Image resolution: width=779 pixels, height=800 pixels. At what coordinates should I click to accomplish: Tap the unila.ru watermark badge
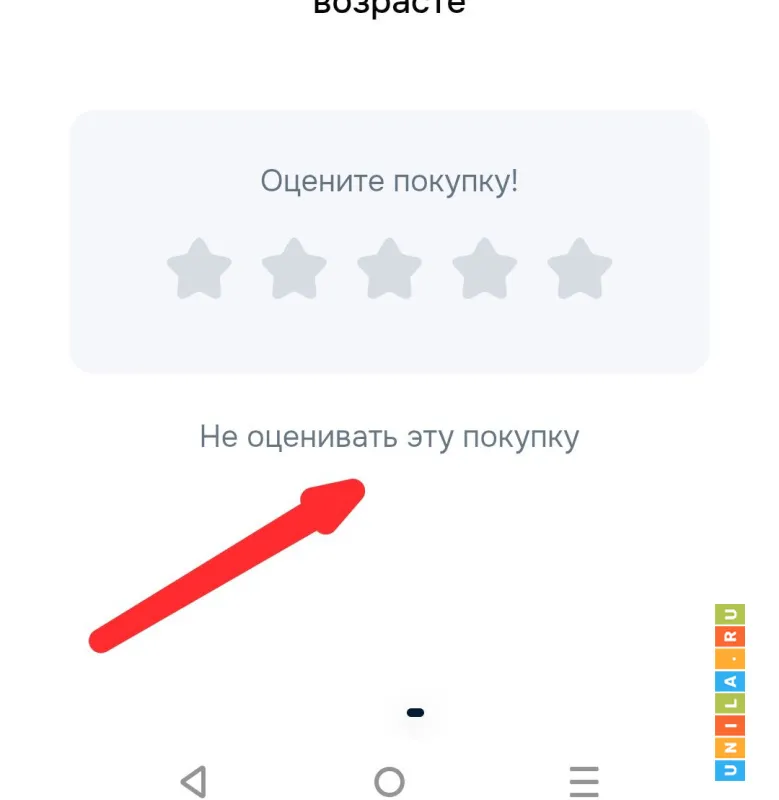[x=730, y=690]
